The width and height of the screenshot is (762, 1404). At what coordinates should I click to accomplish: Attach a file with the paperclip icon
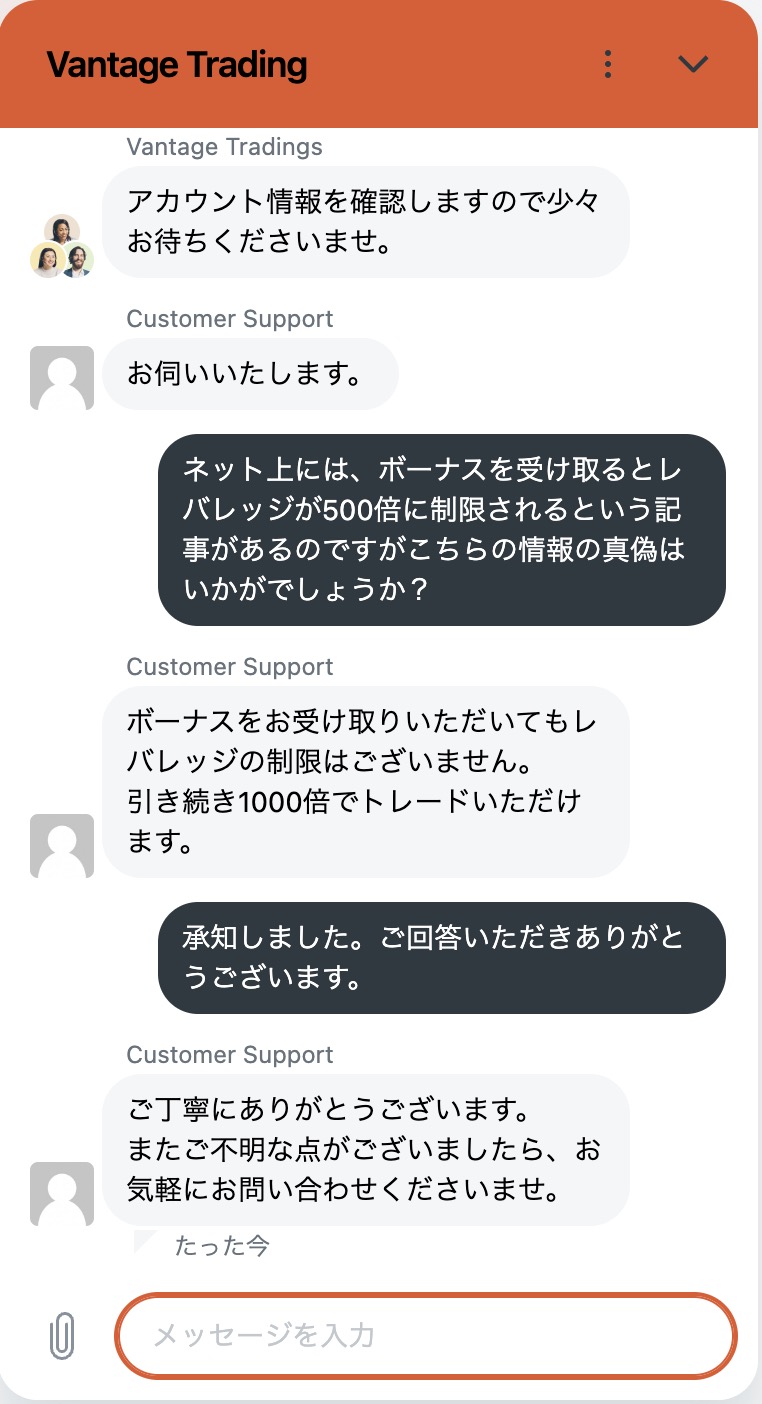tap(62, 1336)
